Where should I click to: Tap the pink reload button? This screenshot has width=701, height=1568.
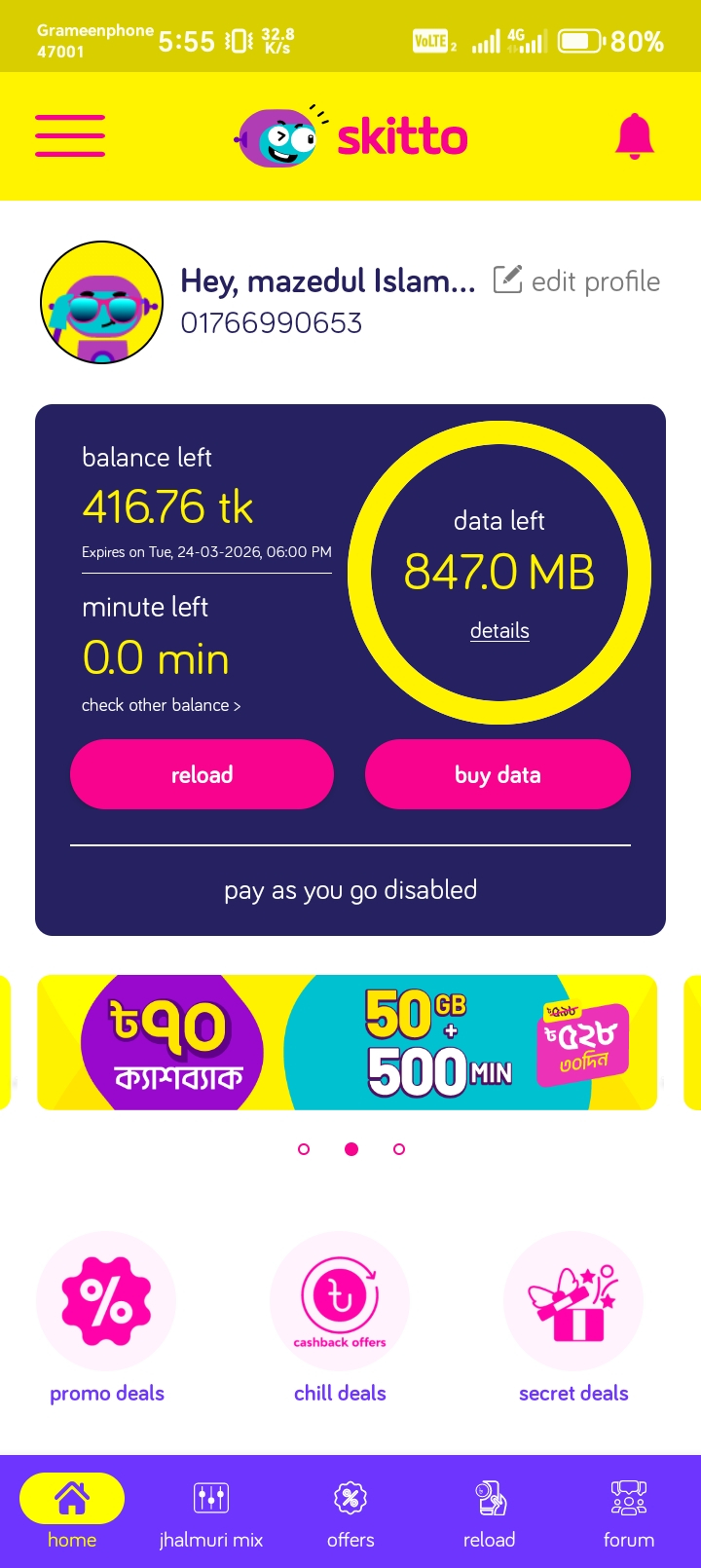tap(202, 774)
